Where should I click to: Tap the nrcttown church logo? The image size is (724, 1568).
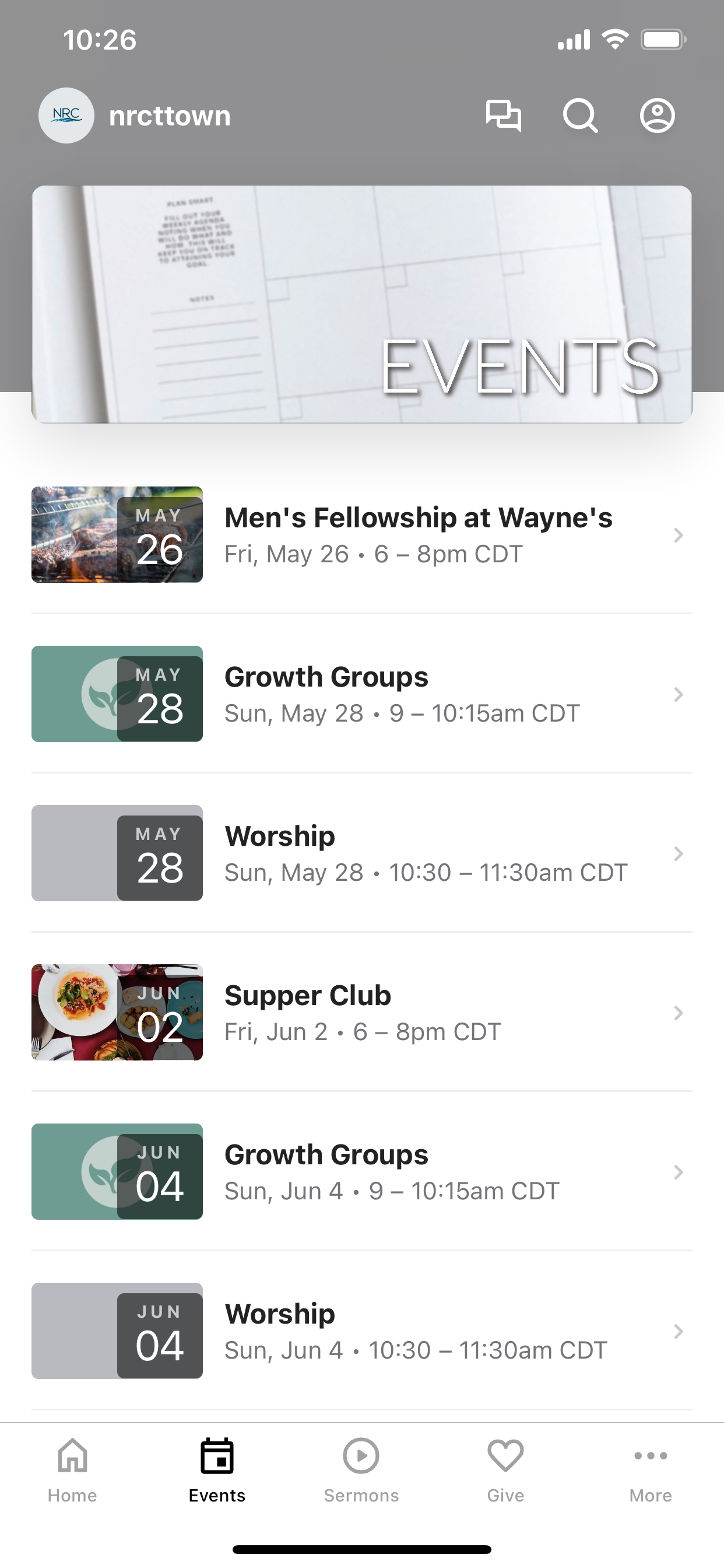coord(66,116)
